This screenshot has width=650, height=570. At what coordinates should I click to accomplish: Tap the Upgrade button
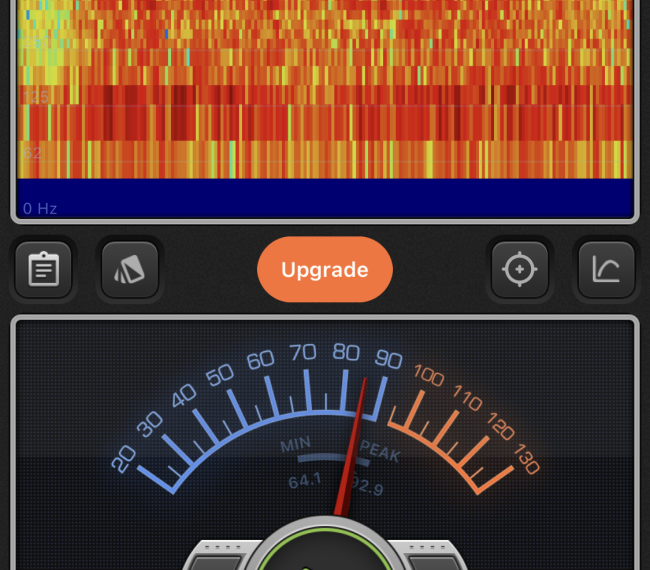(325, 270)
